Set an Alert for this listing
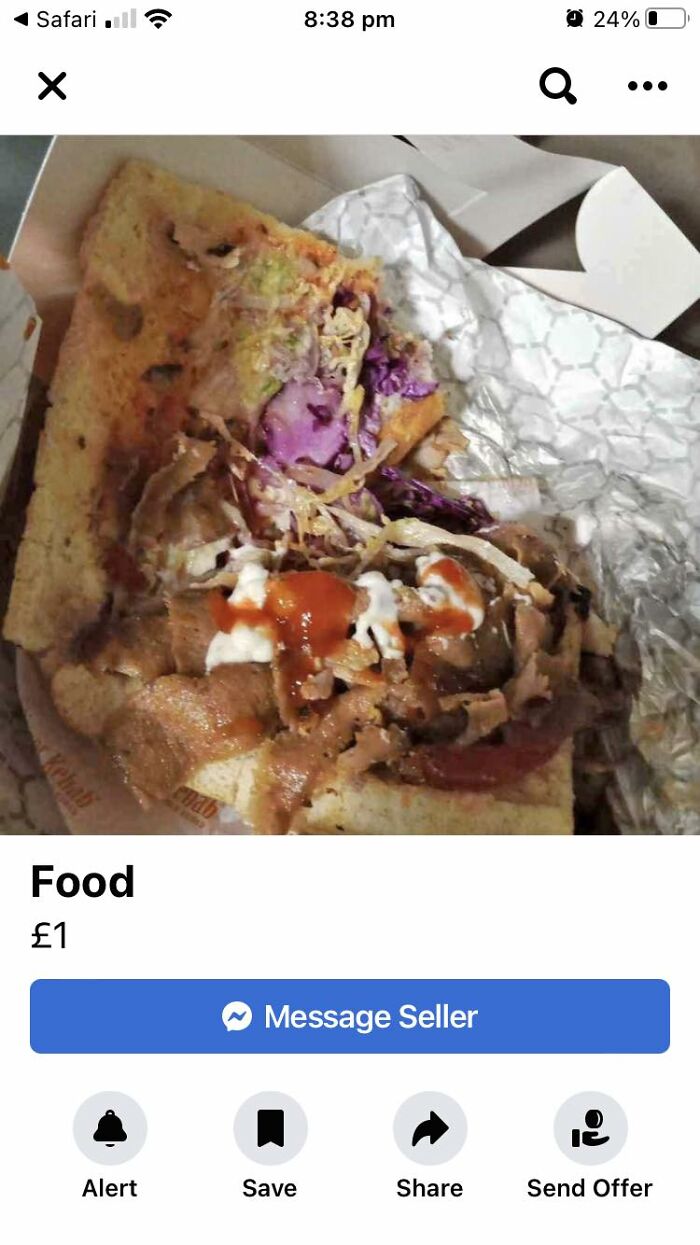 [x=110, y=1129]
